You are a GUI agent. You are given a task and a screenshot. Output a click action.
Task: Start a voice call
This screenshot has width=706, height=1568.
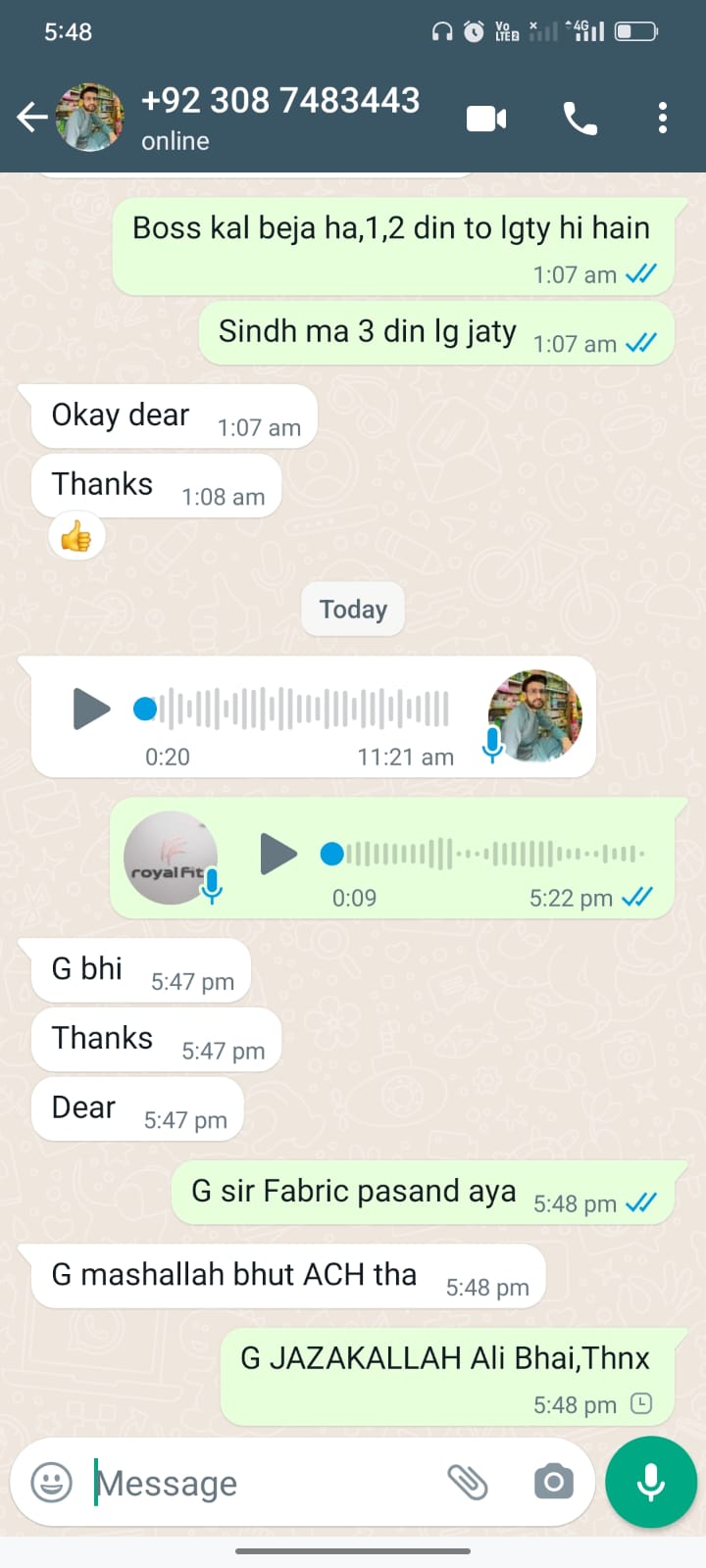(x=580, y=119)
